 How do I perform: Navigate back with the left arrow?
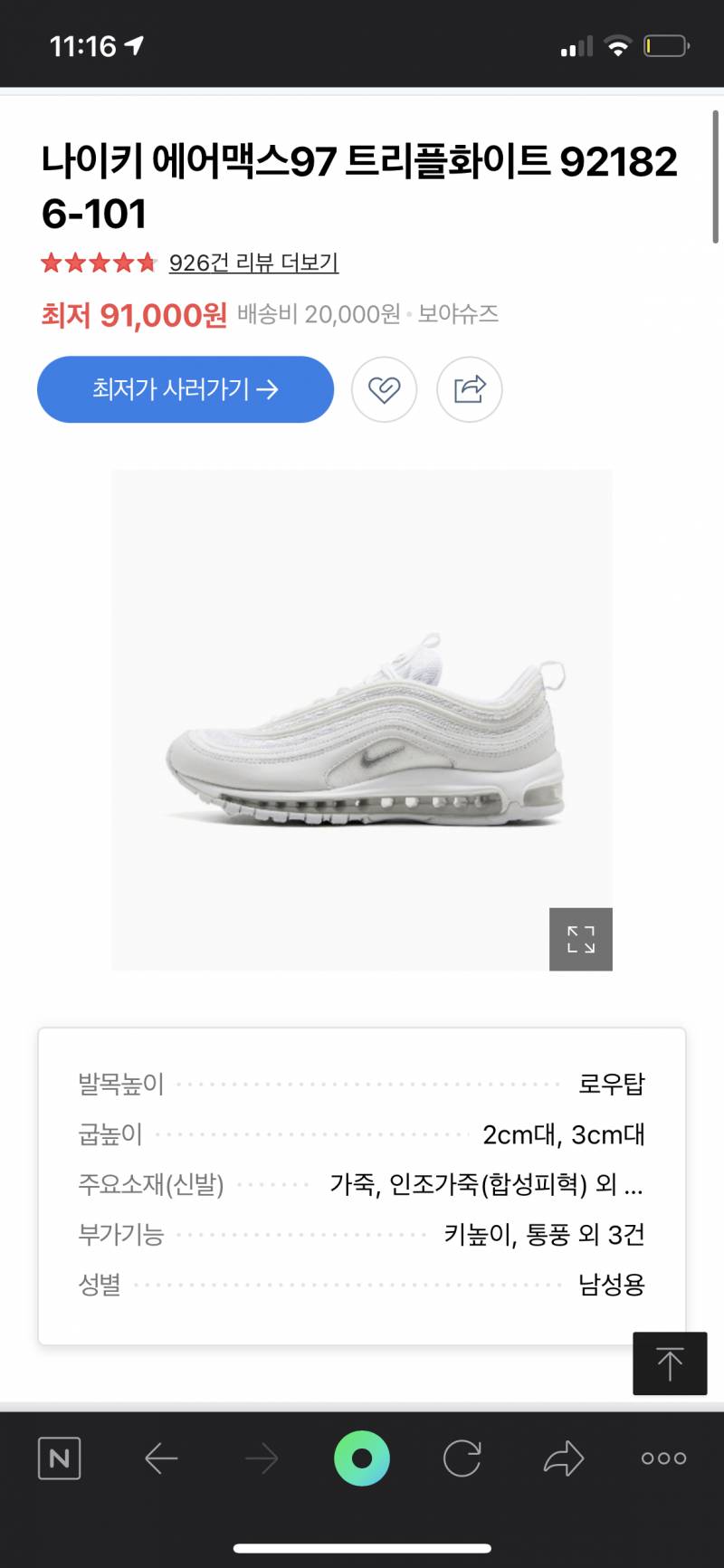click(161, 1458)
